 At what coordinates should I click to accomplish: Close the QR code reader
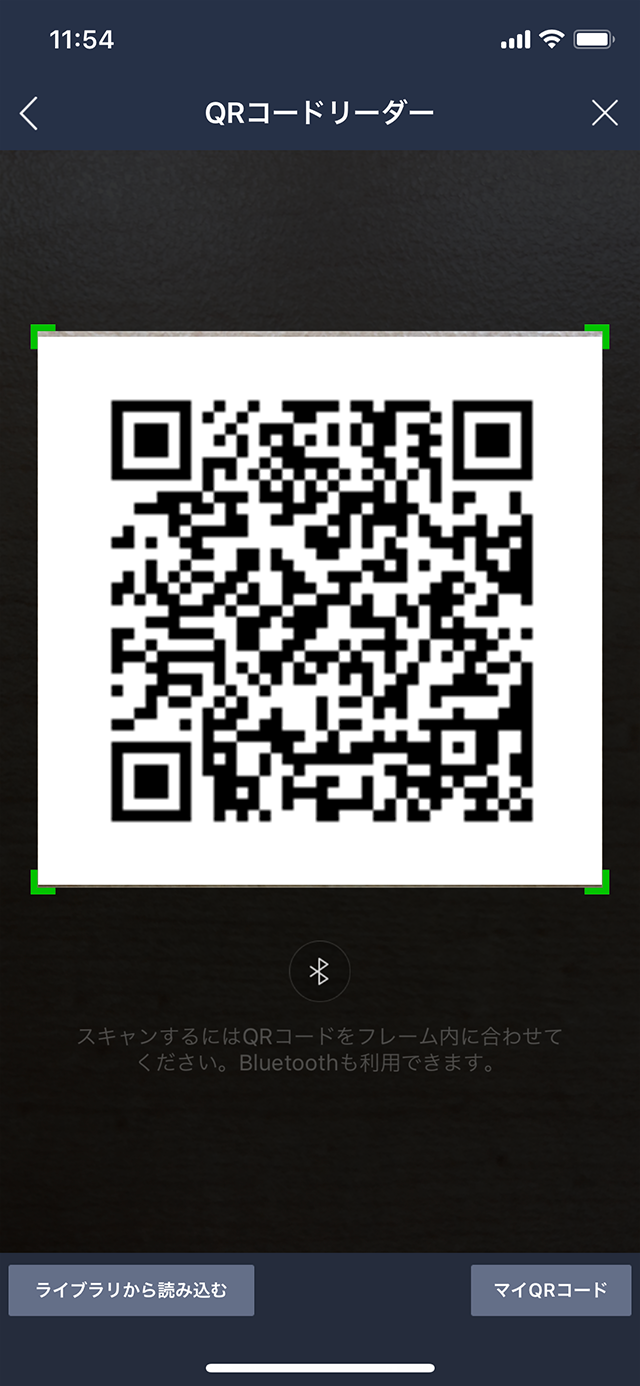[604, 113]
